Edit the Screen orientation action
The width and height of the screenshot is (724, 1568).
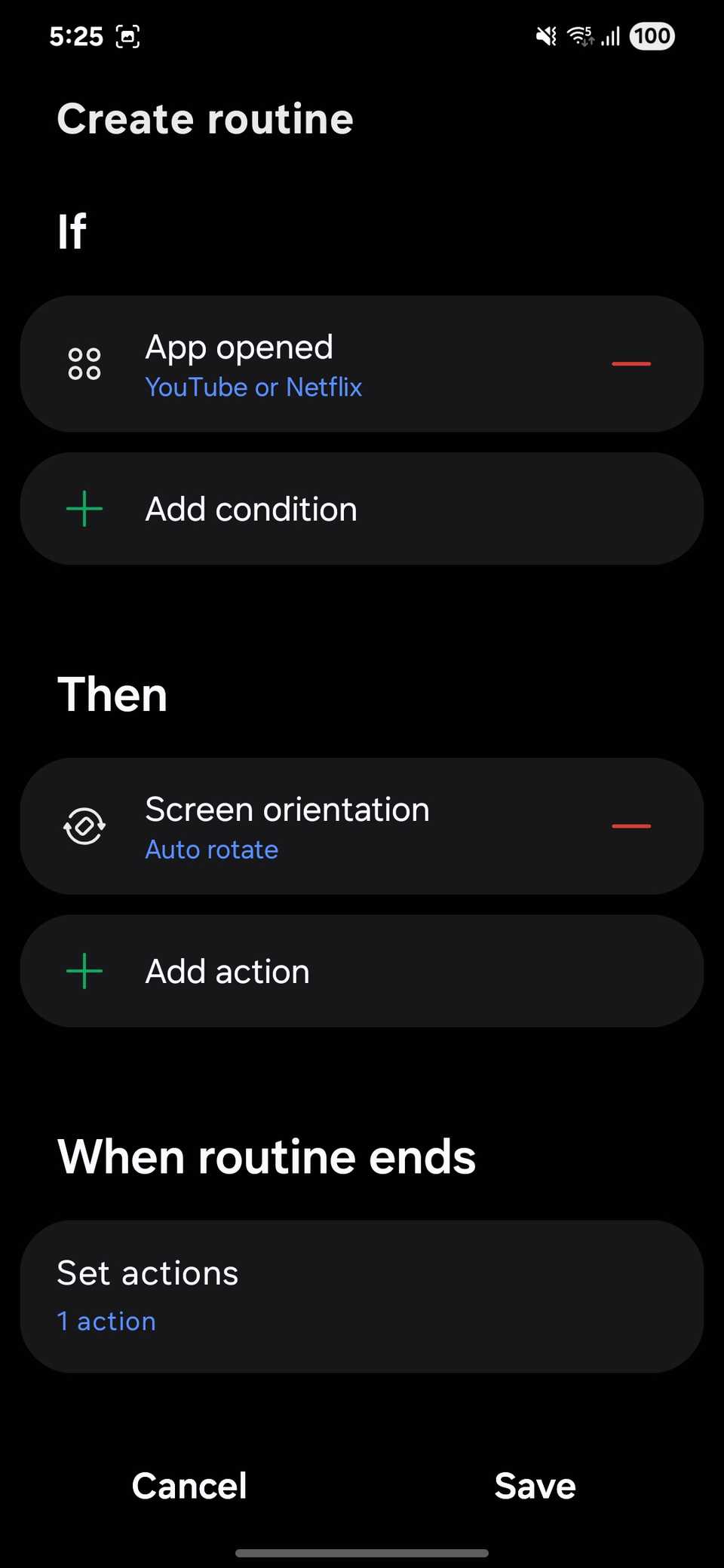[x=302, y=827]
